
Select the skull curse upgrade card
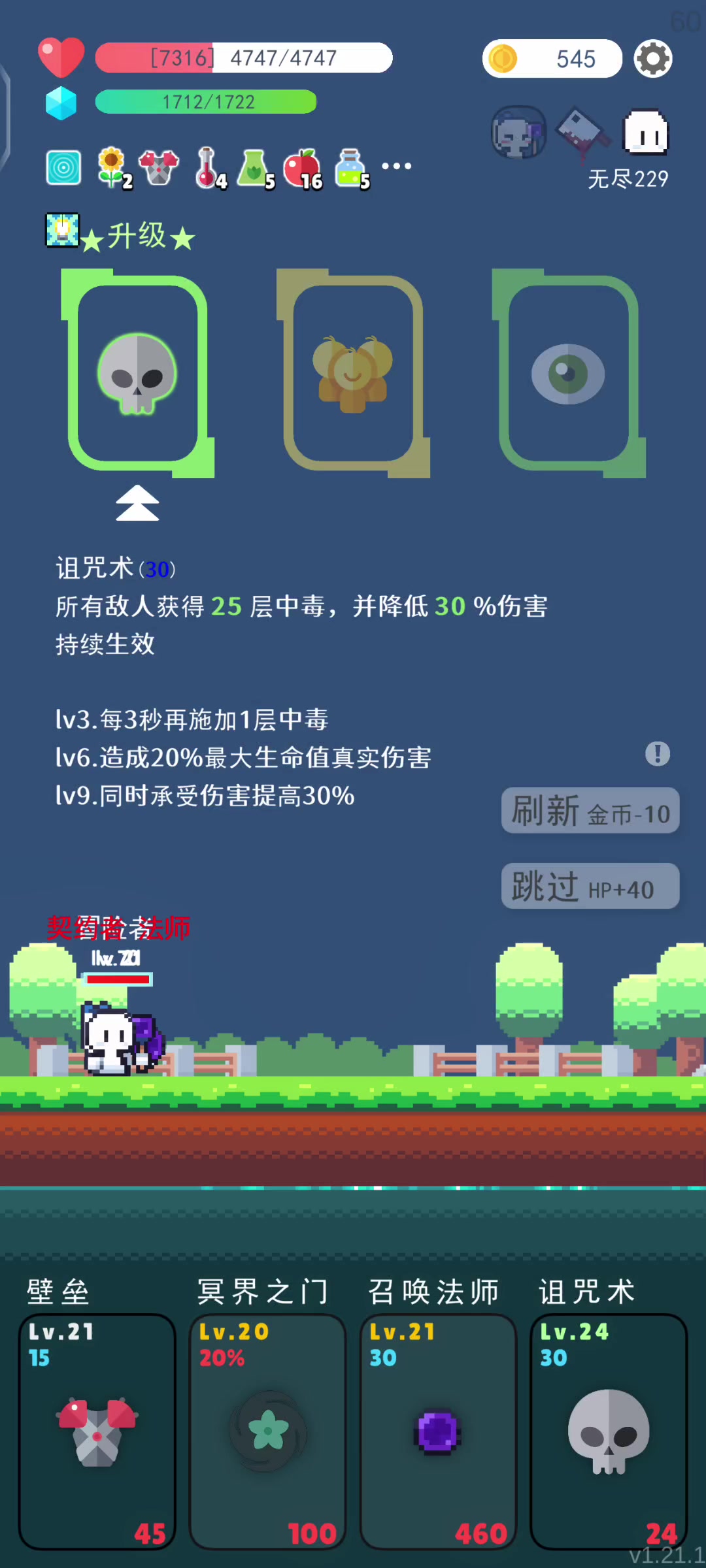click(137, 373)
